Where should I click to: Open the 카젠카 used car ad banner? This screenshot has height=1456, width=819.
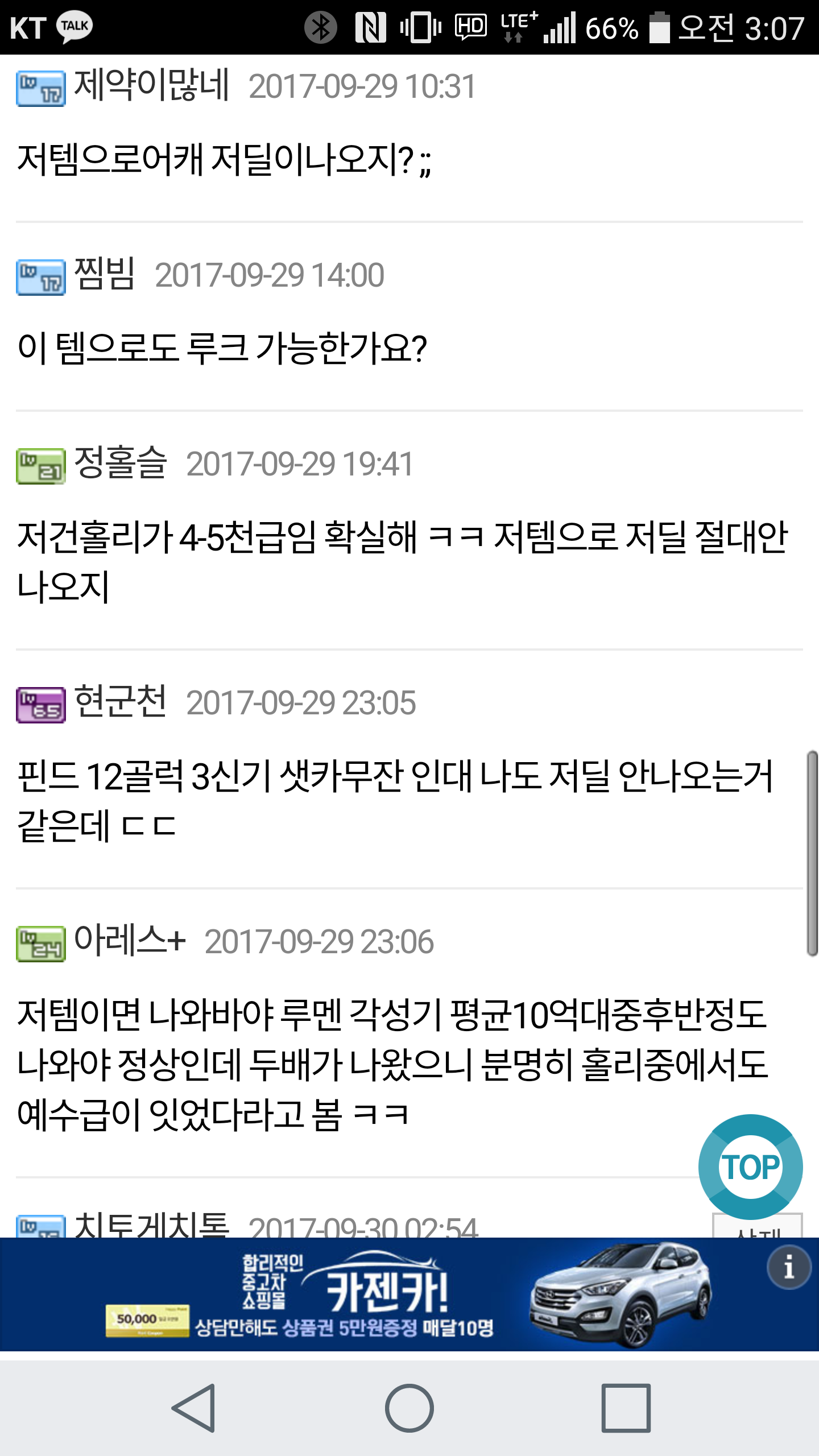coord(387,1294)
